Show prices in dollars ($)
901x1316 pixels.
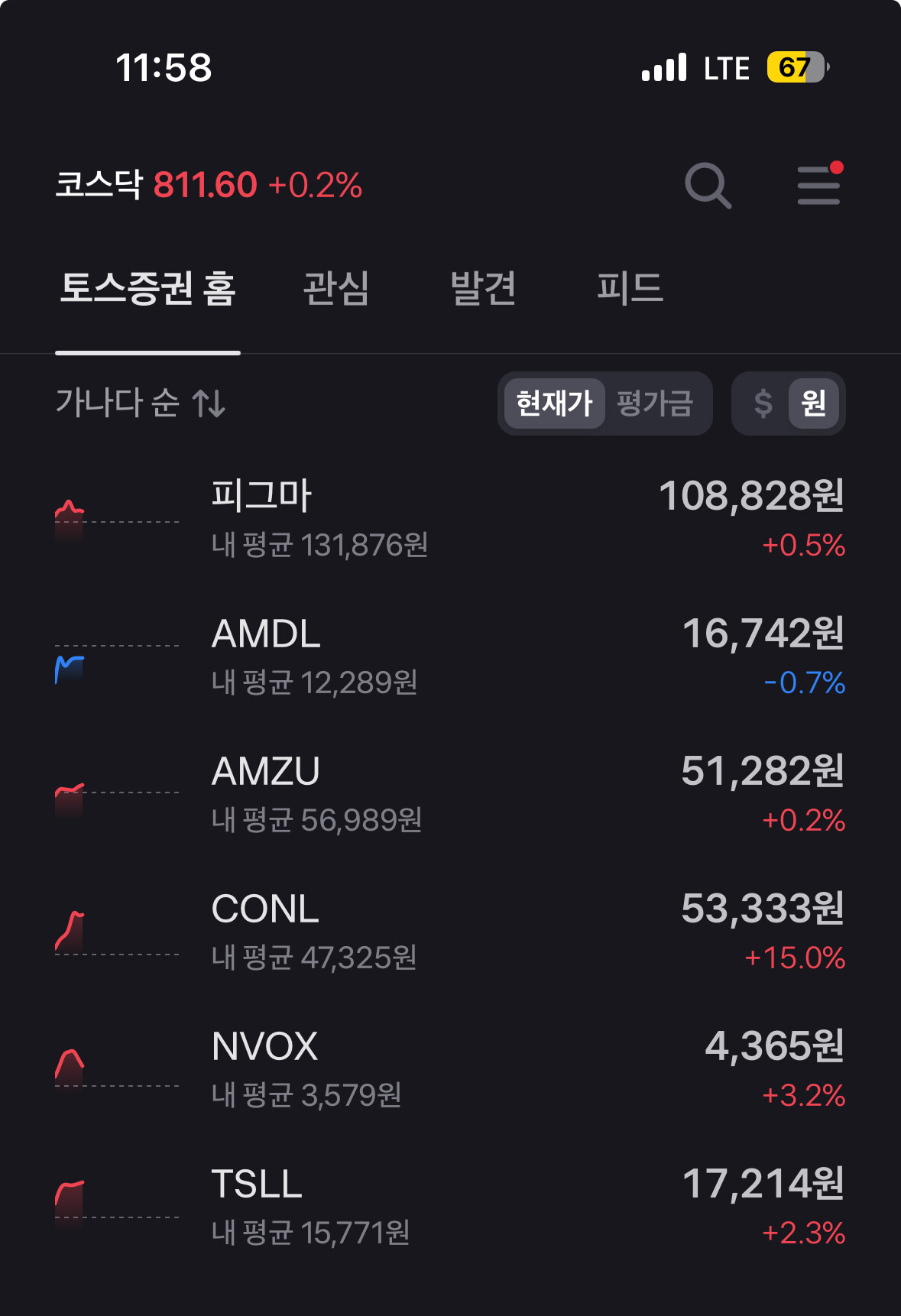pos(763,403)
